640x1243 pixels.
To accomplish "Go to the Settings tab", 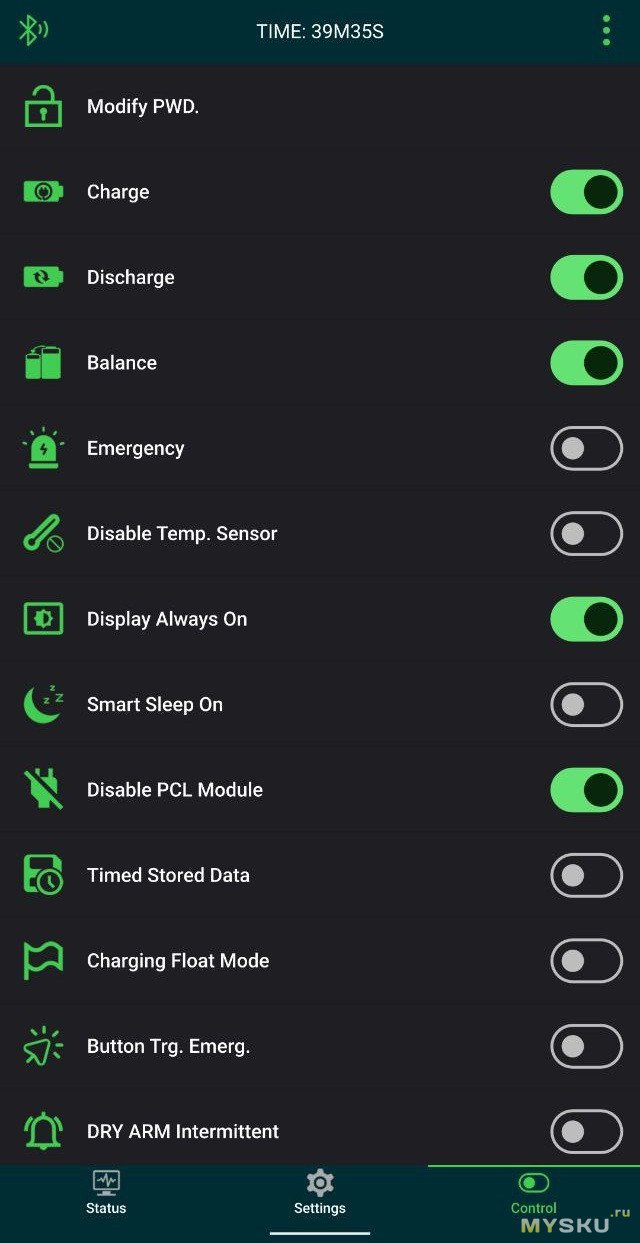I will click(x=320, y=1193).
